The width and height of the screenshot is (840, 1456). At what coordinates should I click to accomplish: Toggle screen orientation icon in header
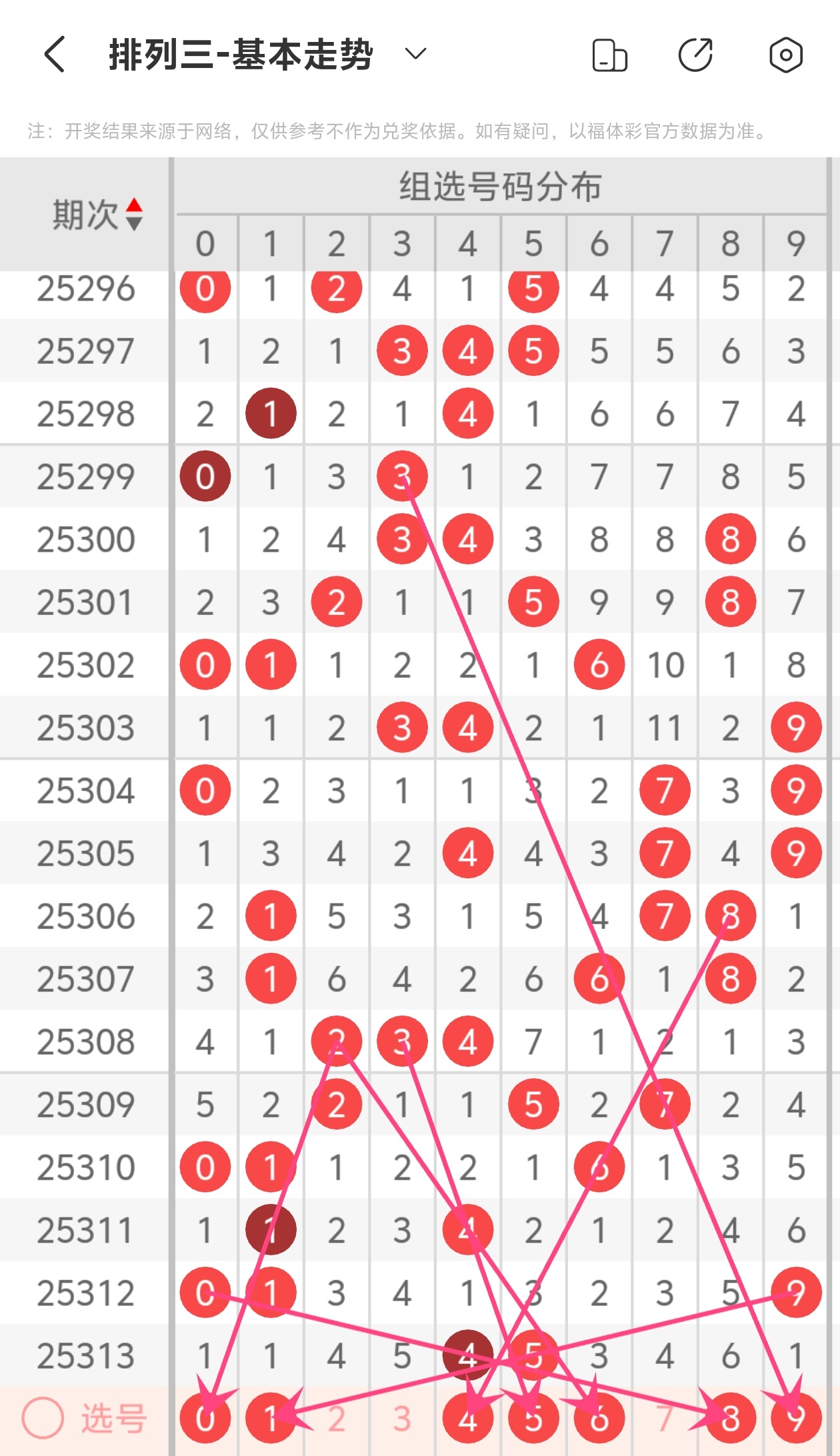tap(609, 55)
